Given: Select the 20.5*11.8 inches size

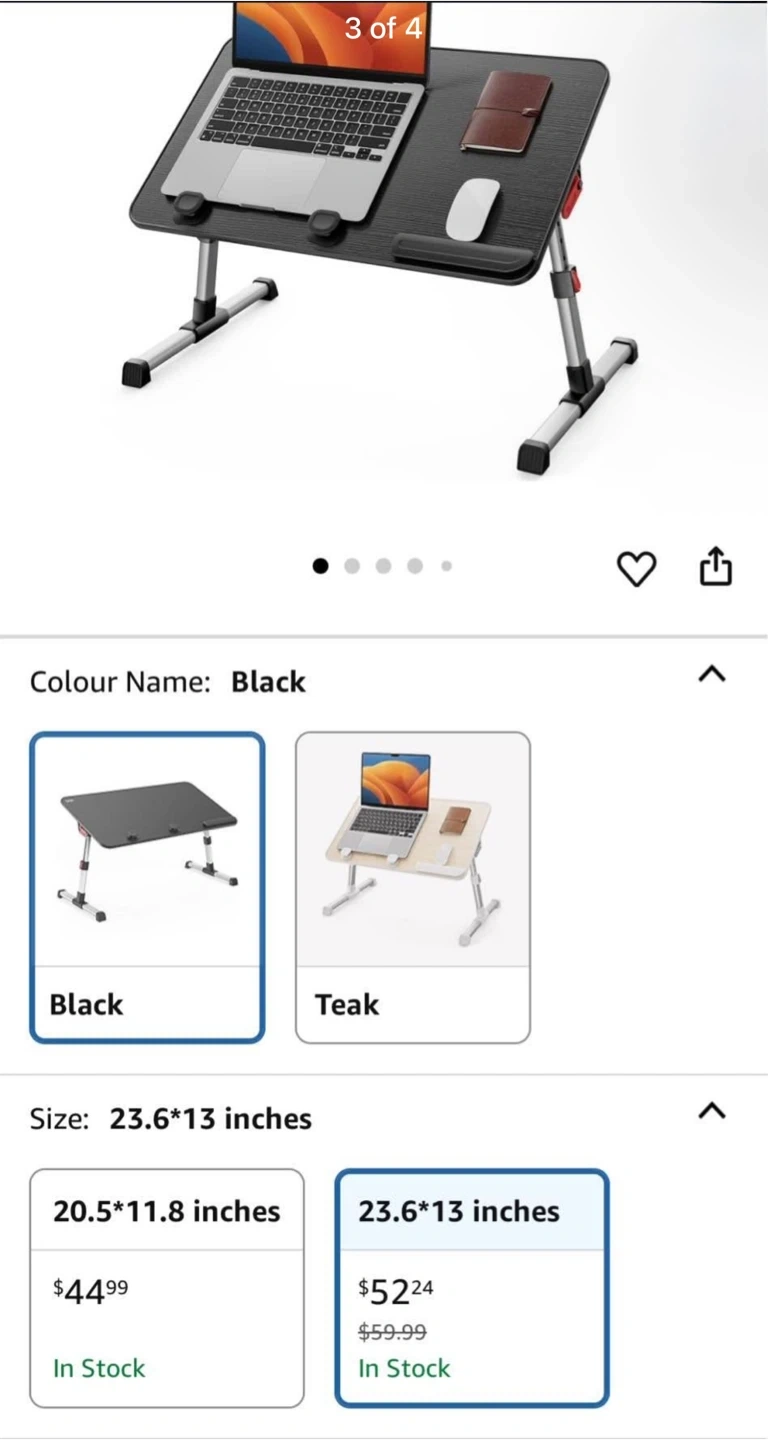Looking at the screenshot, I should [167, 1288].
